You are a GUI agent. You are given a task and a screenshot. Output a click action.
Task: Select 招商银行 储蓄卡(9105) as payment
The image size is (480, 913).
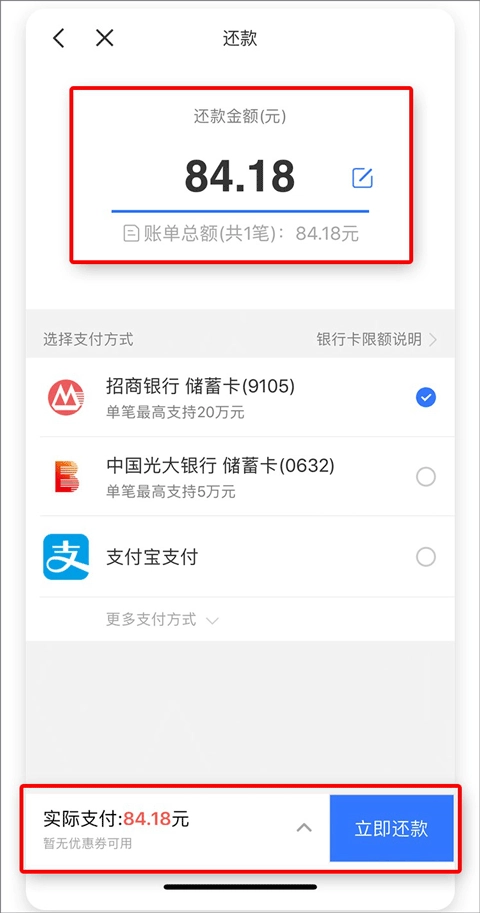coord(240,397)
